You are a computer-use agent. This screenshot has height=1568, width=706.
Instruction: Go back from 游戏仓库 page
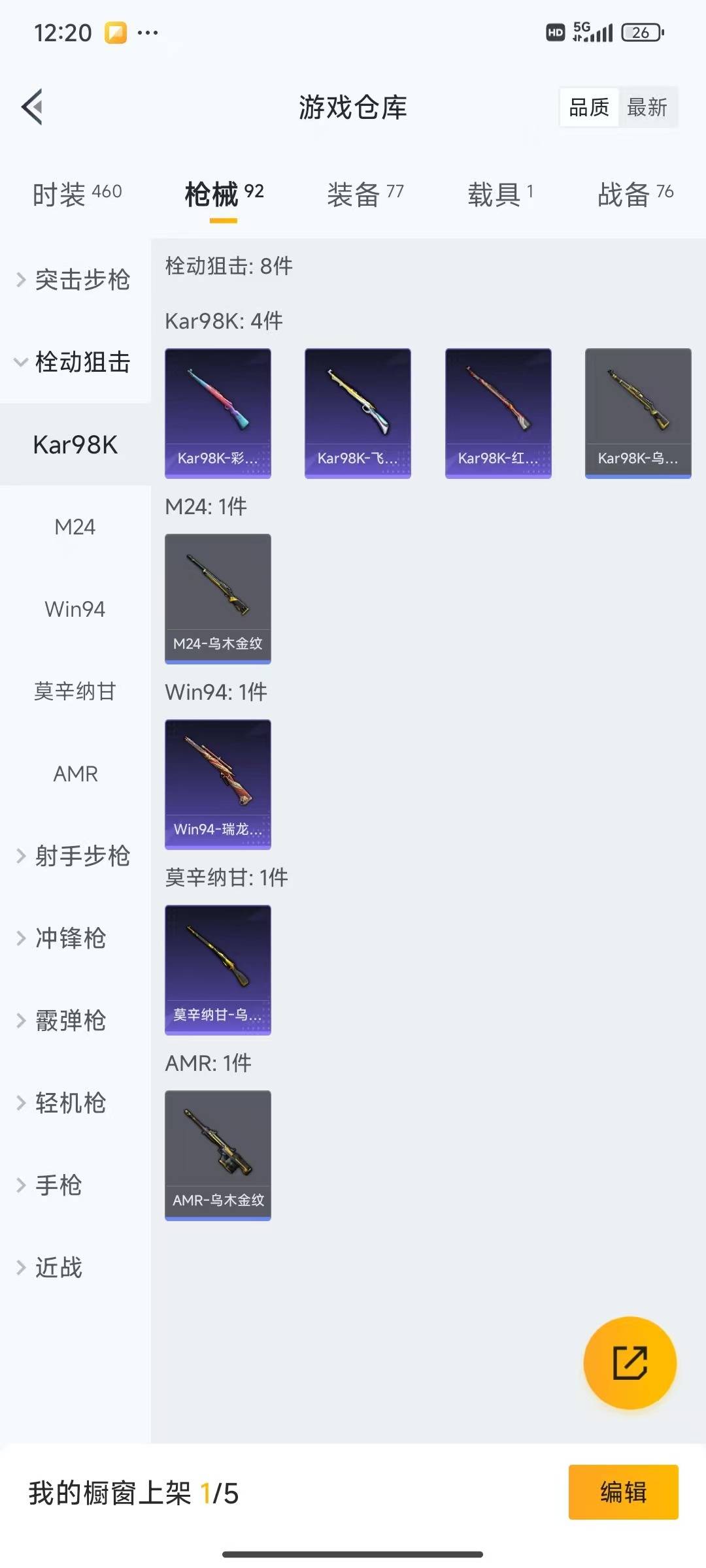(x=33, y=106)
